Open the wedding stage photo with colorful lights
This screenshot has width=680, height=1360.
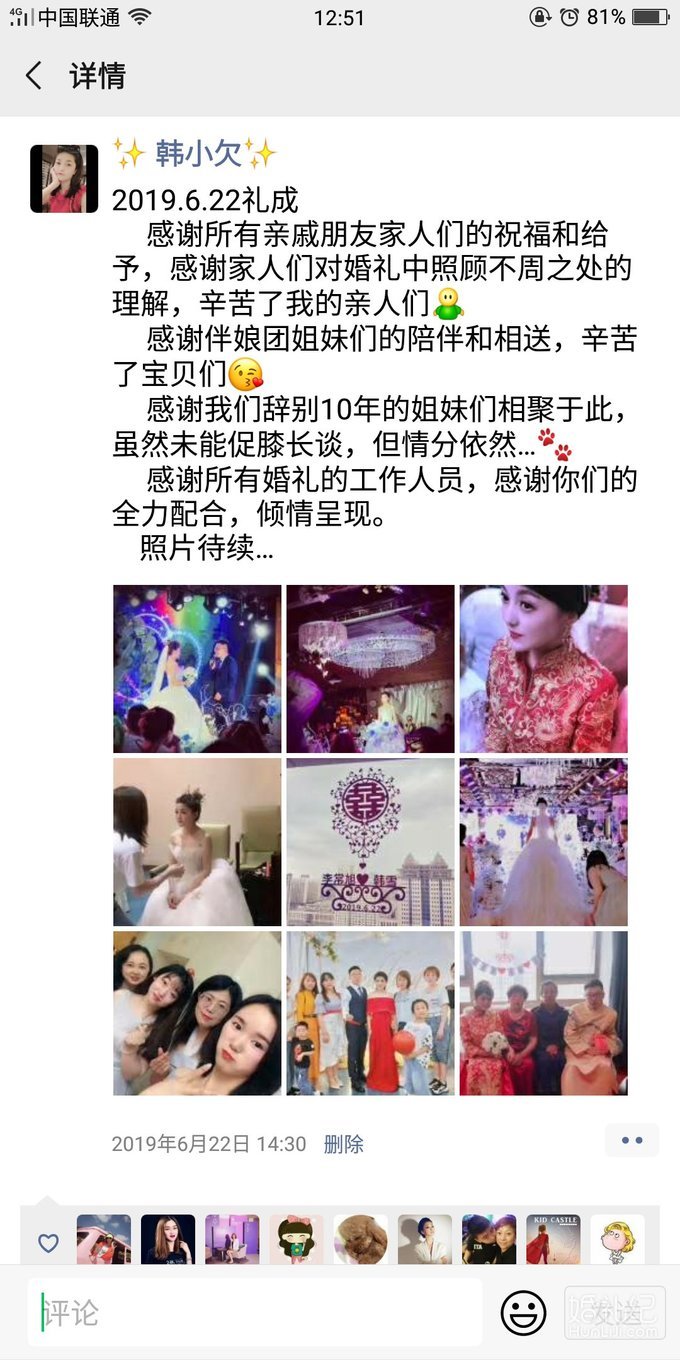click(197, 669)
